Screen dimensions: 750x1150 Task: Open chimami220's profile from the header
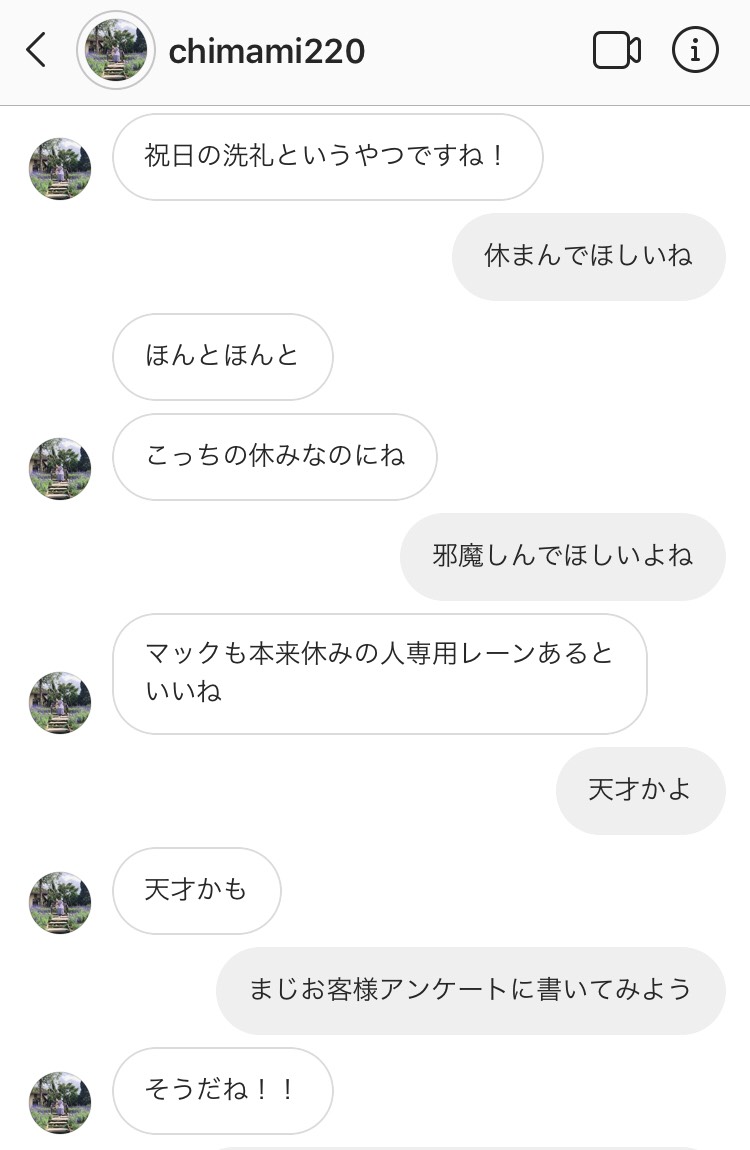click(266, 51)
